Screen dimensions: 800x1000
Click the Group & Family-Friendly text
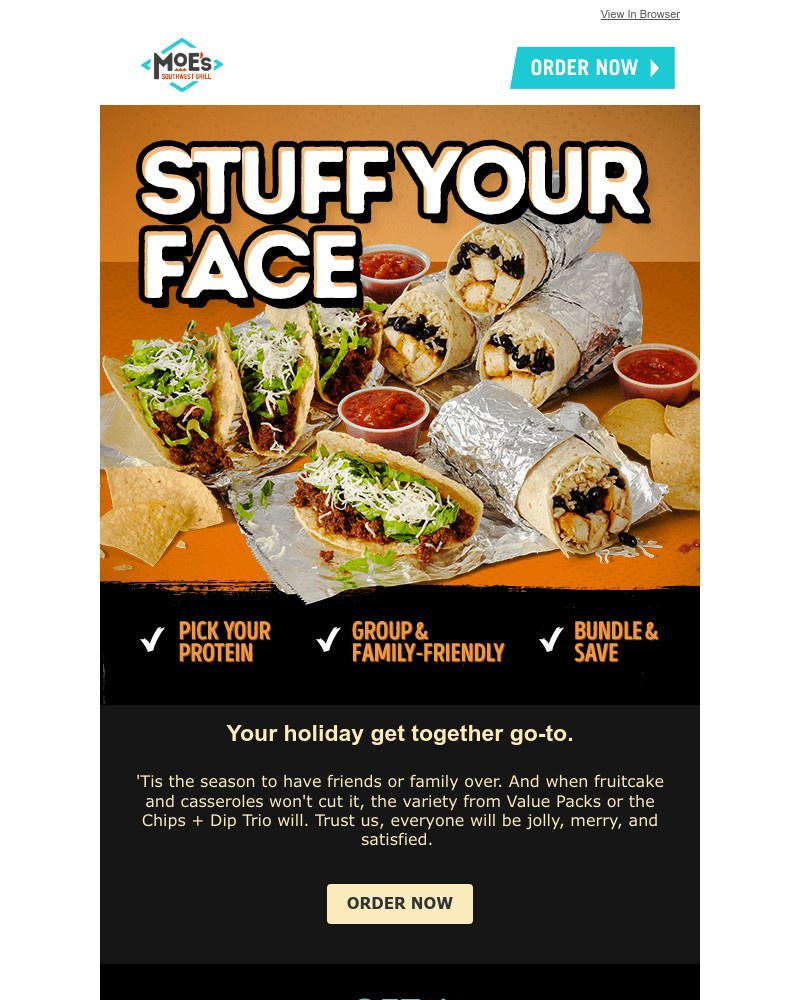point(428,641)
